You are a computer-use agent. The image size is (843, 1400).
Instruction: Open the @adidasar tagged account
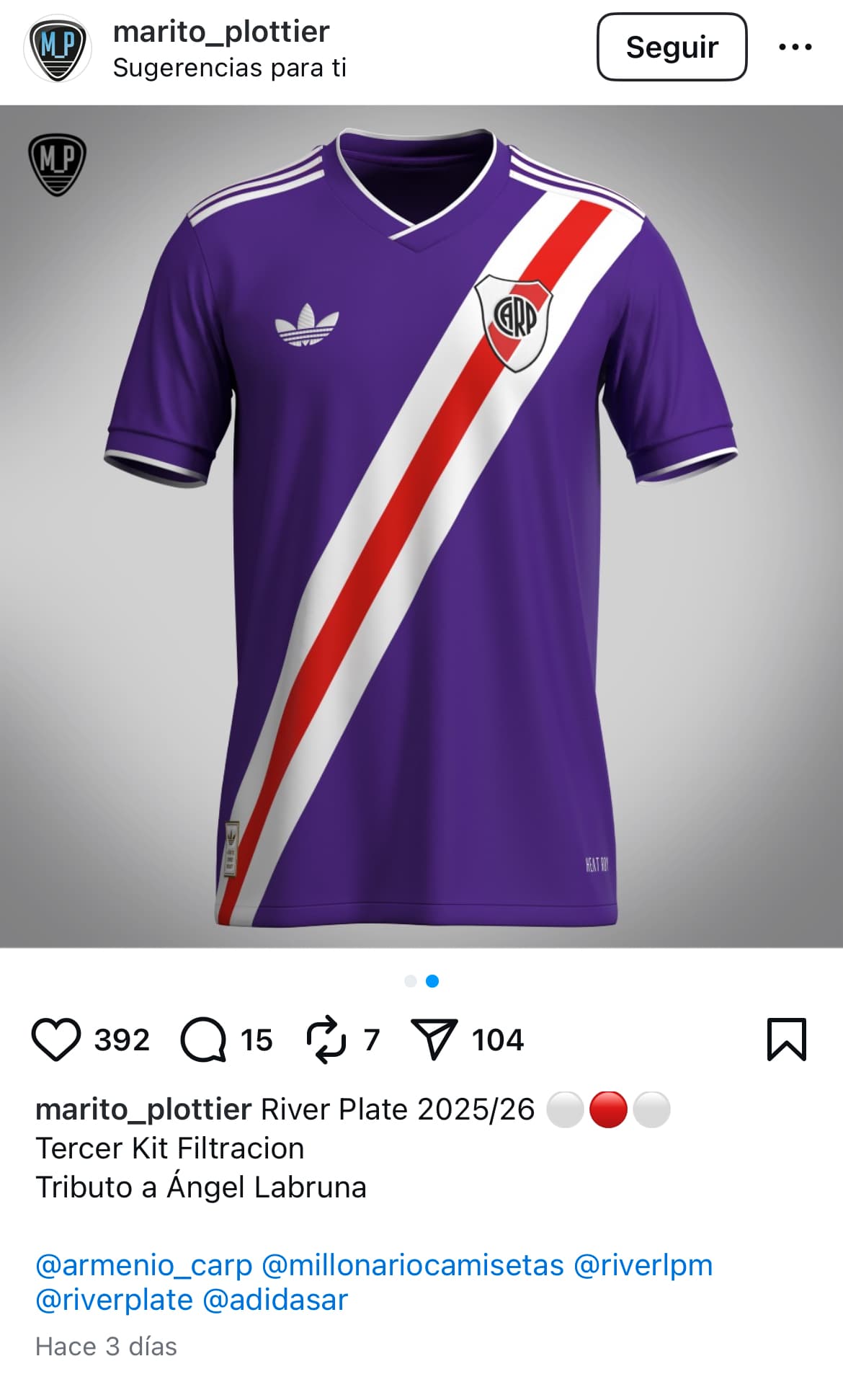click(x=275, y=1300)
